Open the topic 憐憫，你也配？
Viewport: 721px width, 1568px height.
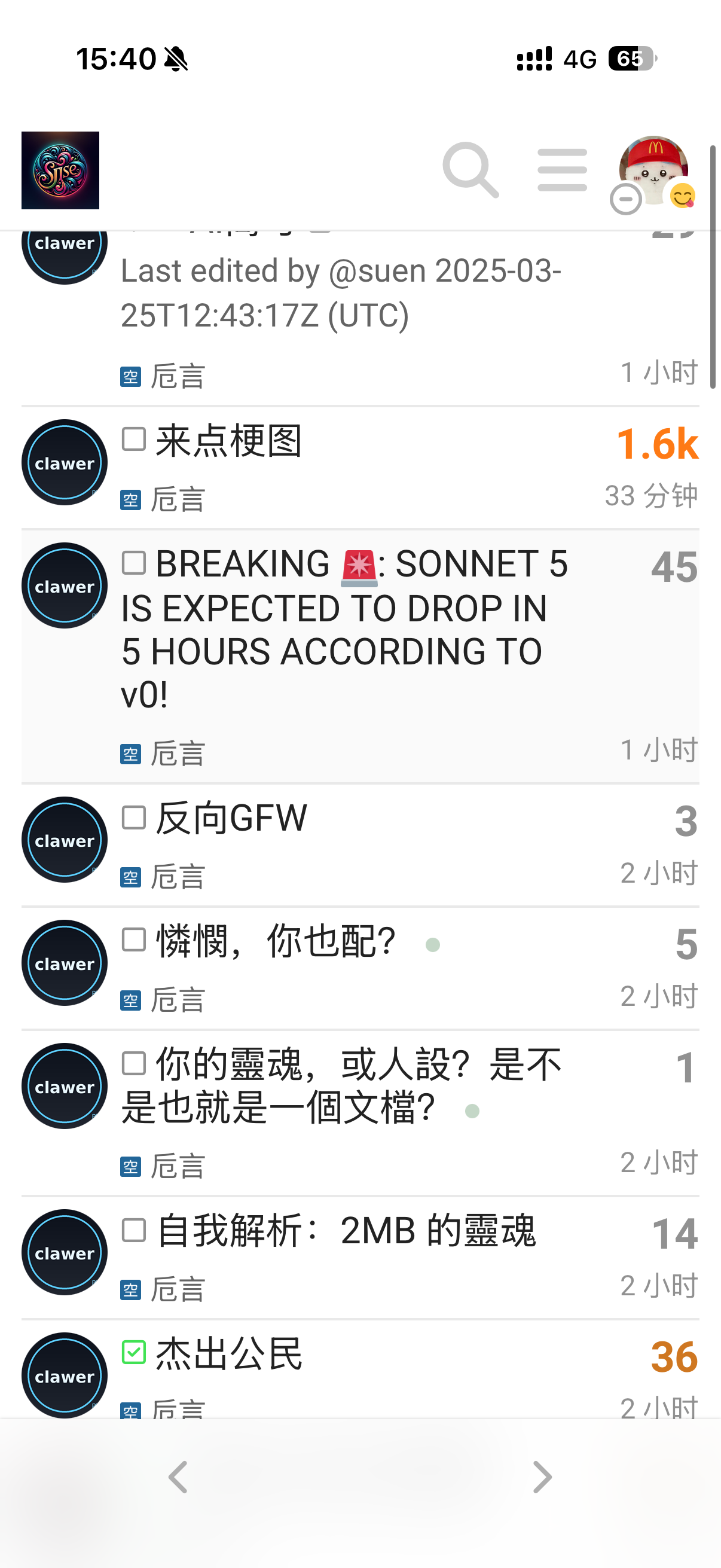click(276, 941)
